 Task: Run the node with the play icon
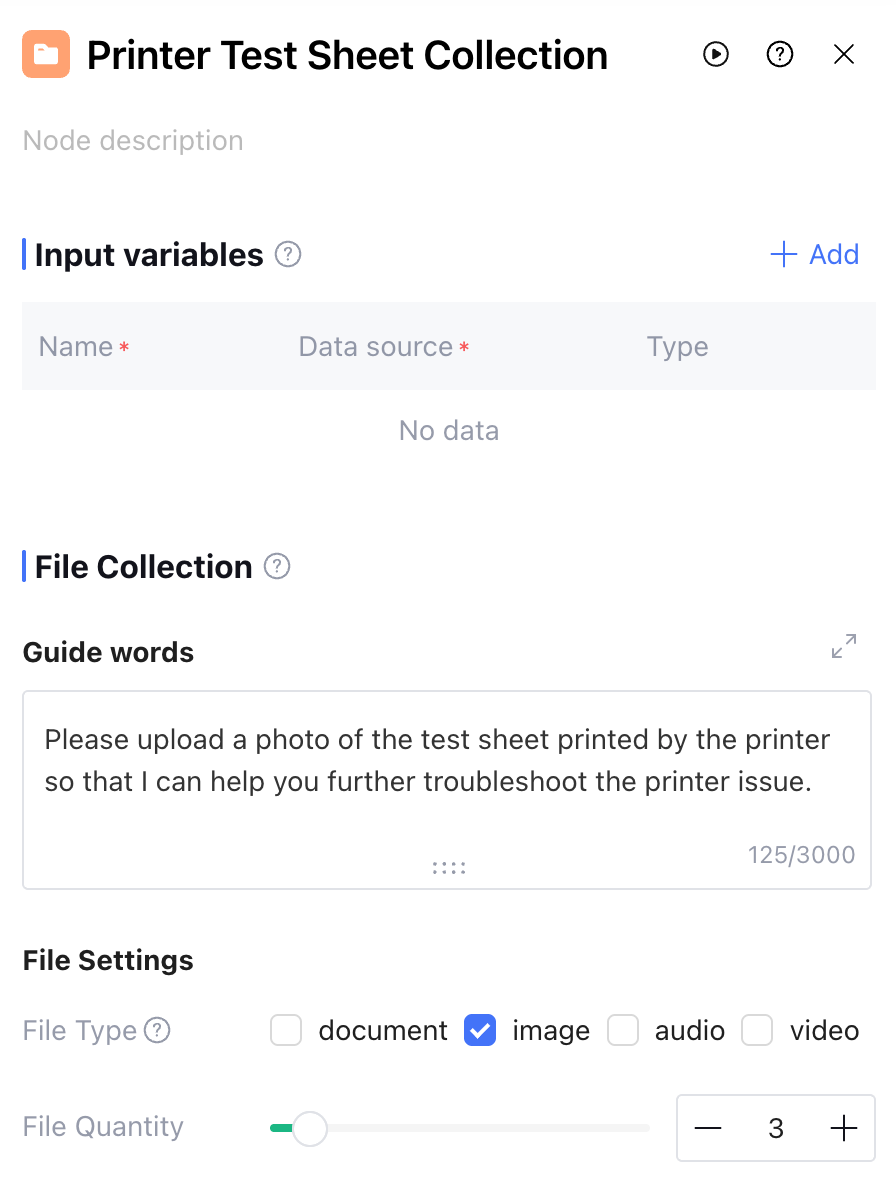point(716,54)
